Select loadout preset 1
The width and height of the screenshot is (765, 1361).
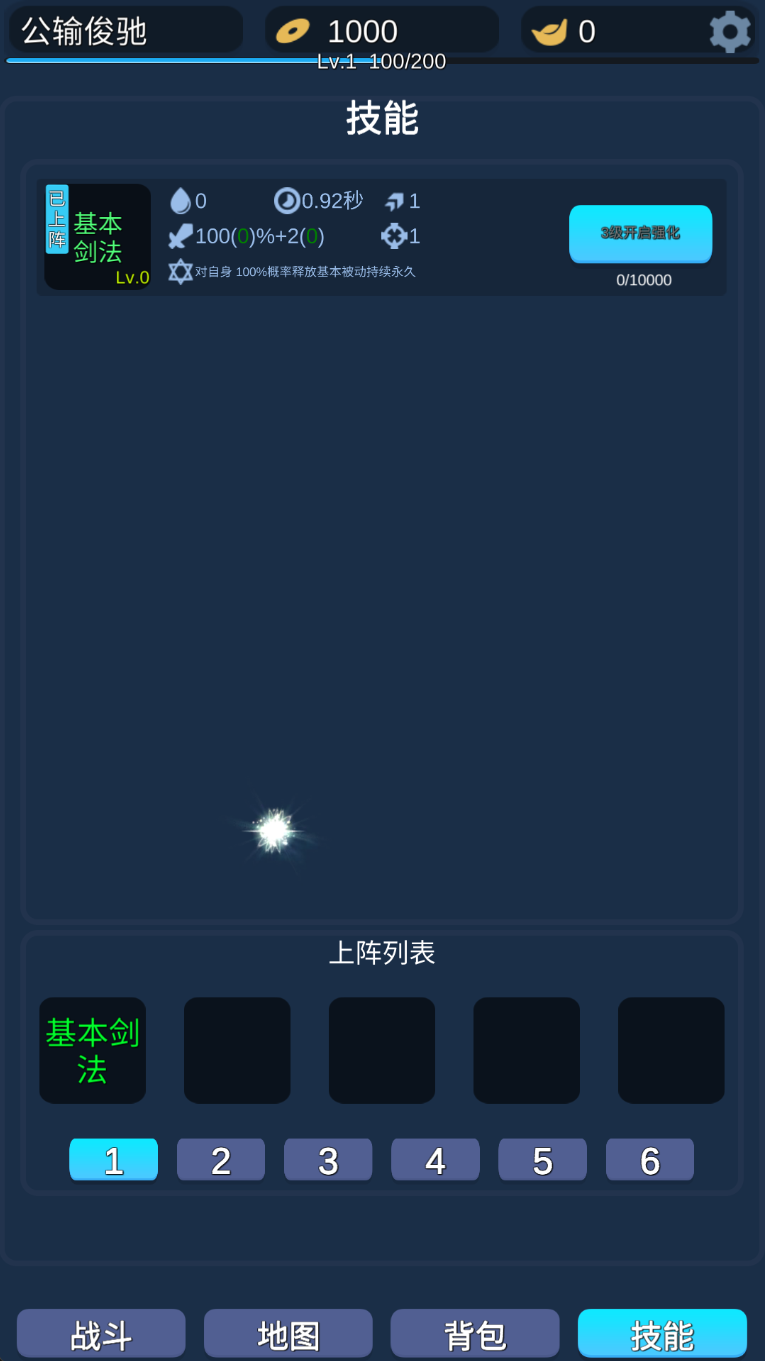113,1159
